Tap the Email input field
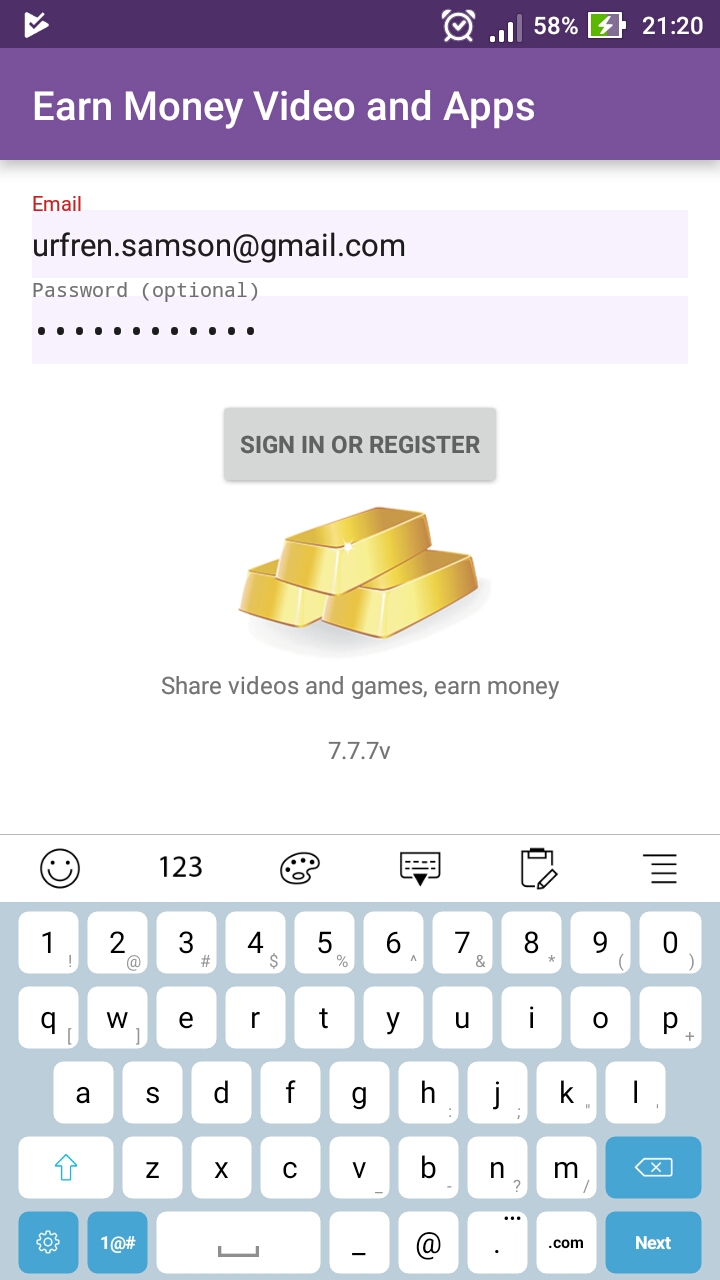Screen dimensions: 720x1280 [x=360, y=244]
